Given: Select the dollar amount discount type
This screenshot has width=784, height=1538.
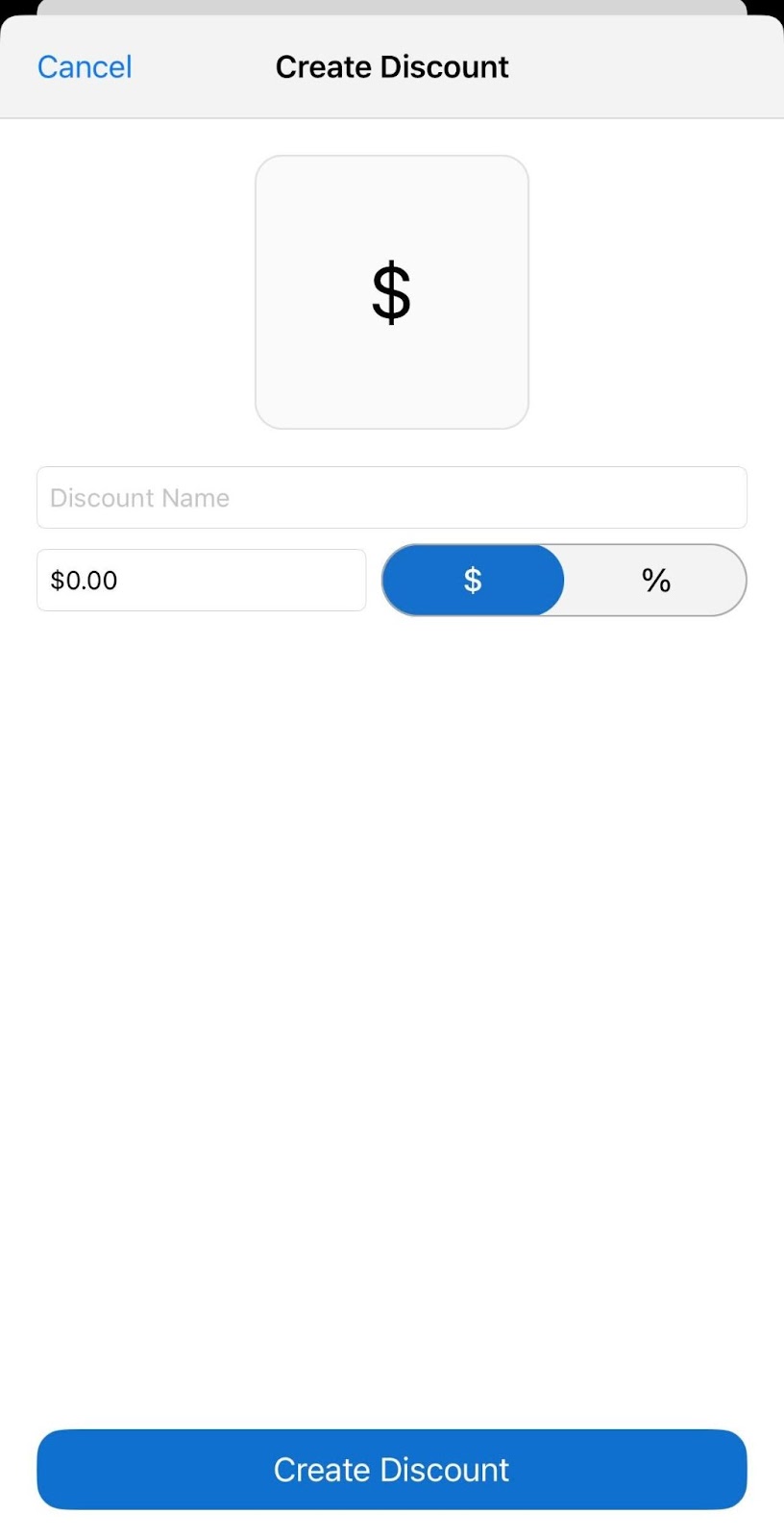Looking at the screenshot, I should [473, 581].
